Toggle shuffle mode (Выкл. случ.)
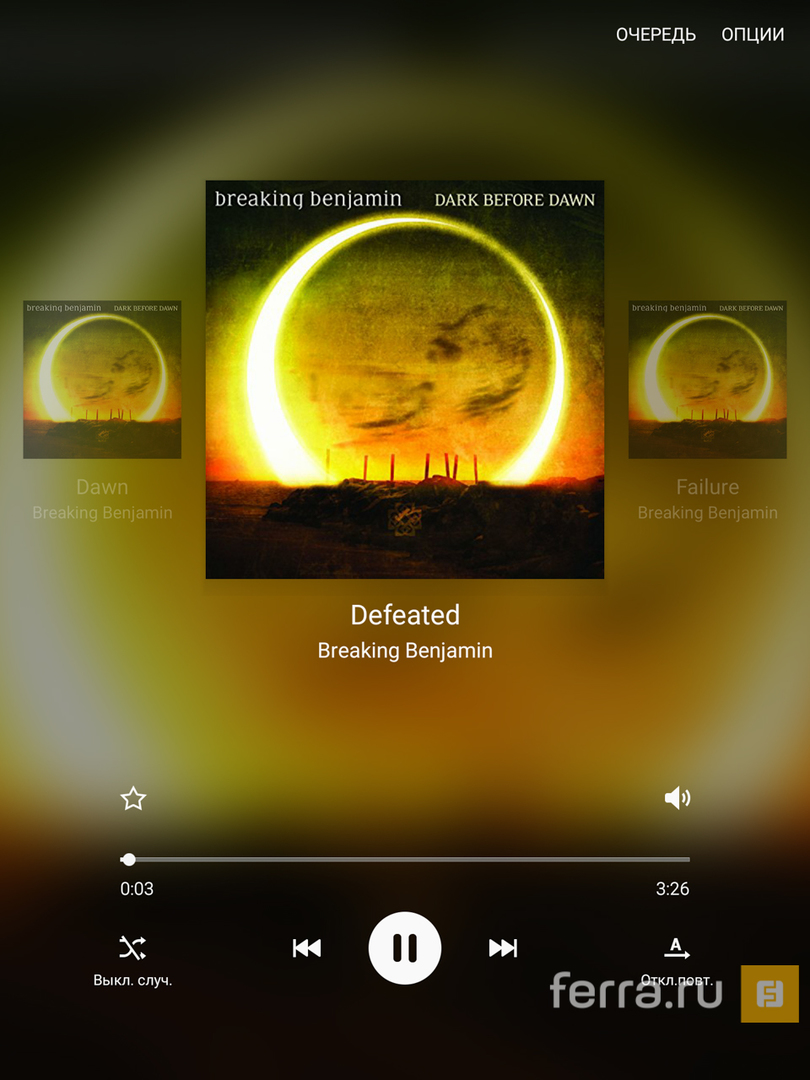This screenshot has height=1080, width=810. [x=133, y=948]
